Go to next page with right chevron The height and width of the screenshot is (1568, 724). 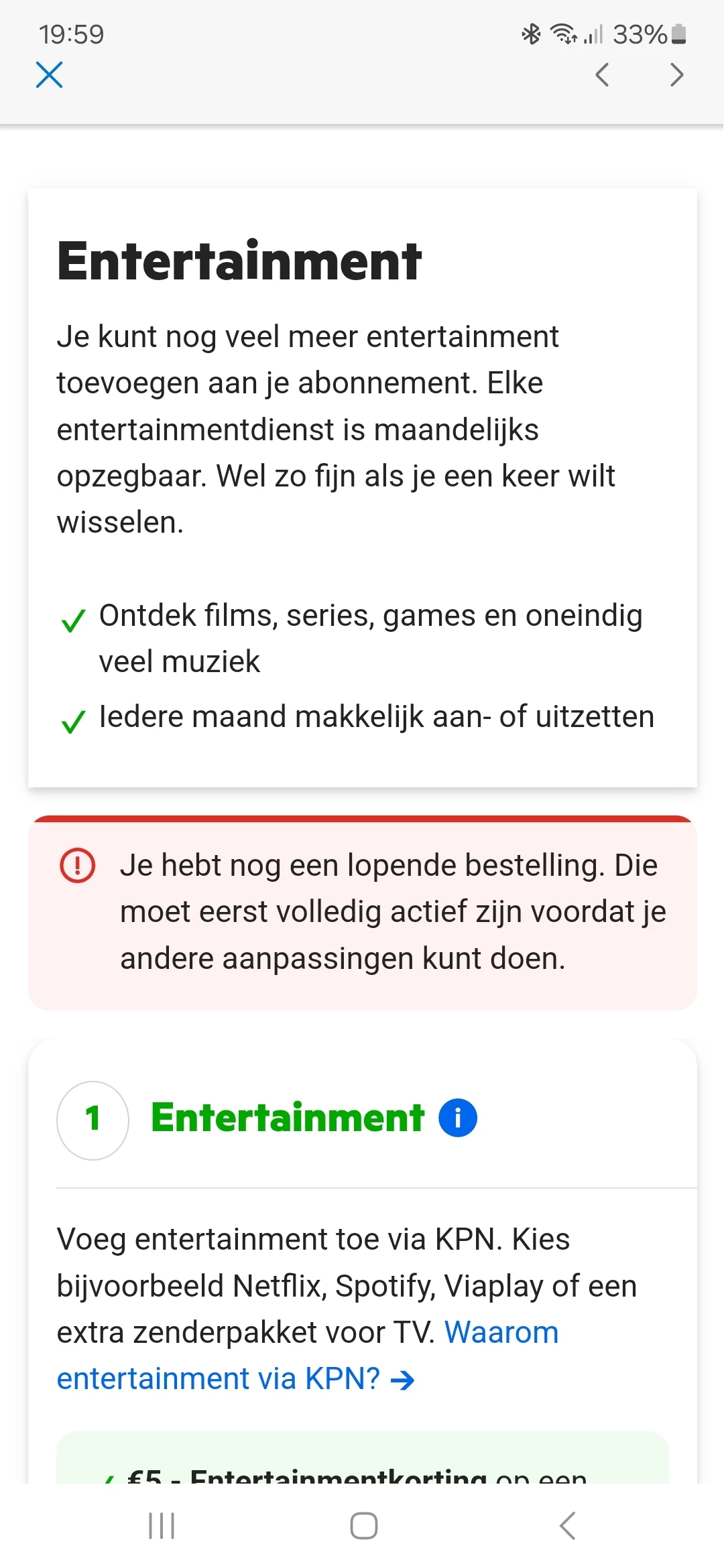coord(676,74)
